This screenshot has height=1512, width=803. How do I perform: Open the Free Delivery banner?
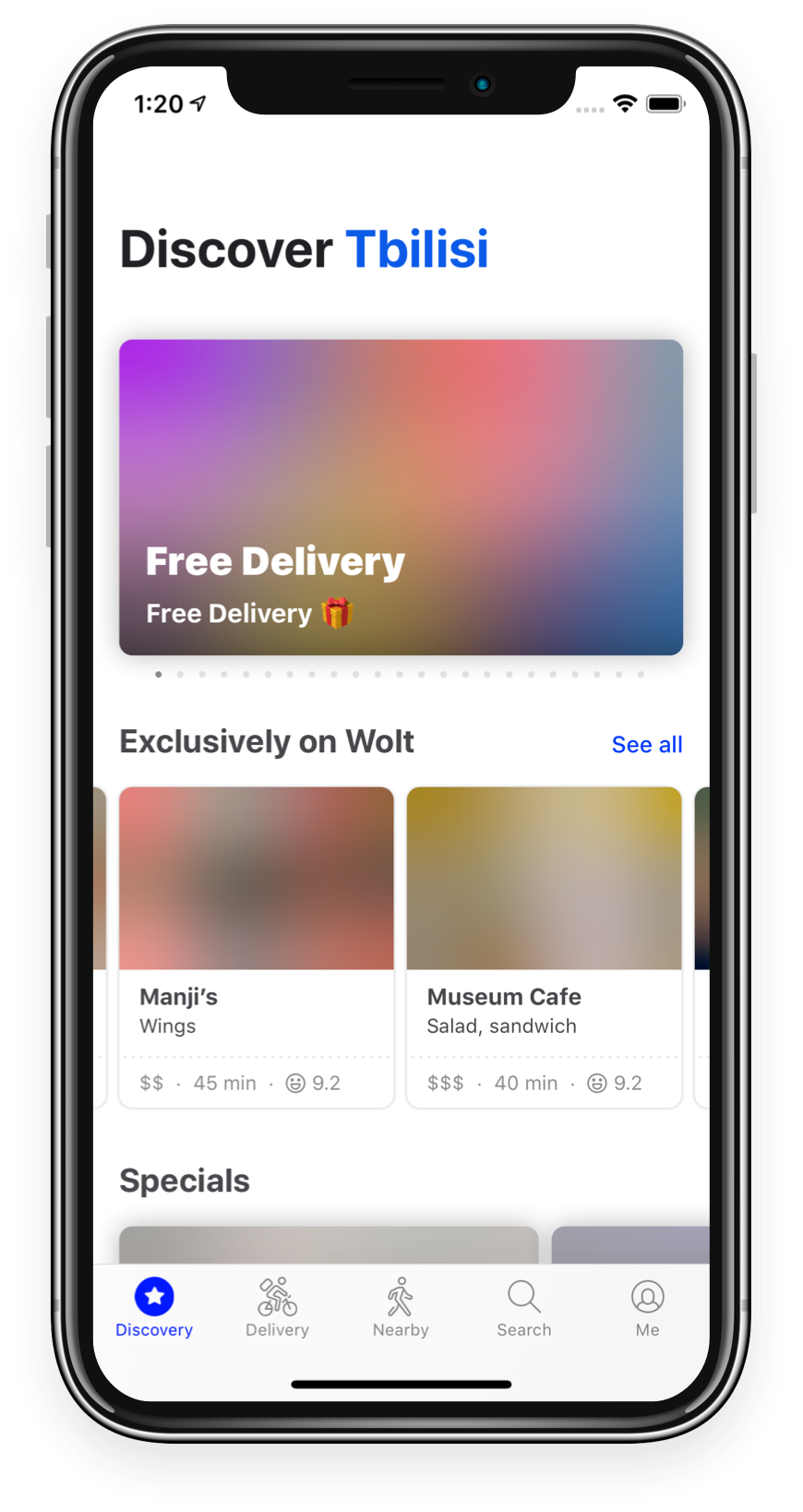401,497
